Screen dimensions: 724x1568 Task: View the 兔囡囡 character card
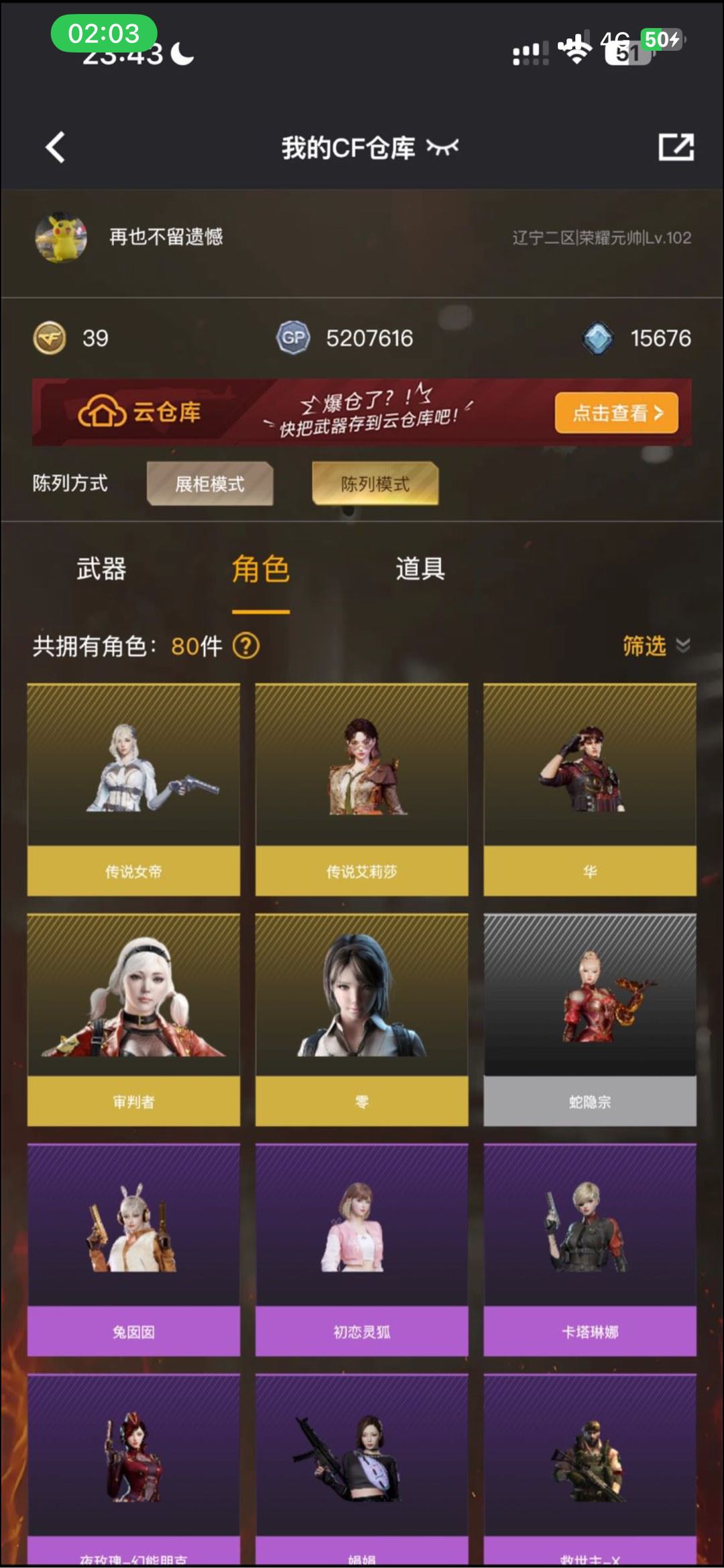point(133,1249)
